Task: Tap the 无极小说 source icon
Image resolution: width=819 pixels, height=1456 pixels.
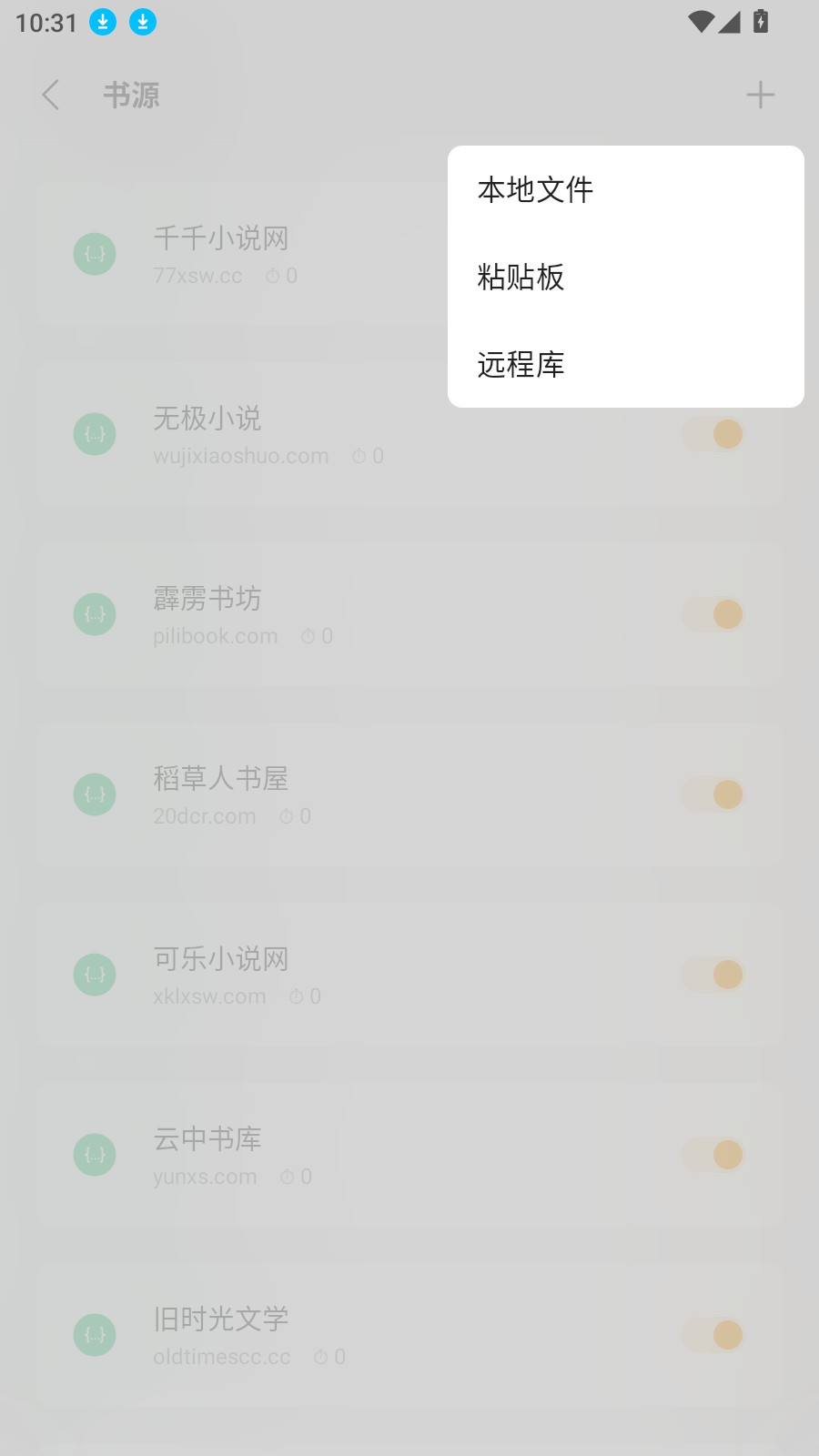Action: point(94,434)
